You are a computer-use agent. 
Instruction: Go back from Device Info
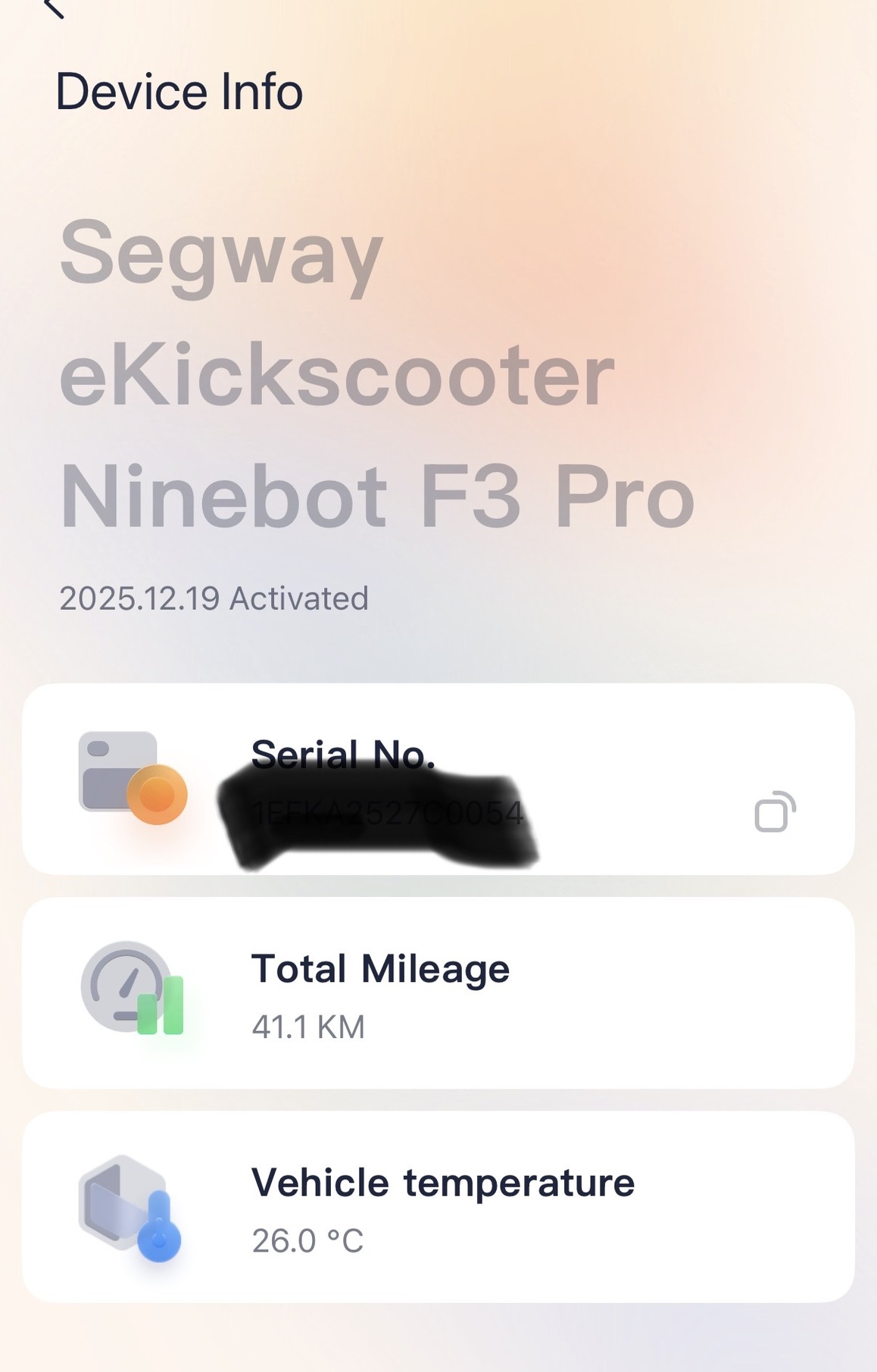point(54,9)
